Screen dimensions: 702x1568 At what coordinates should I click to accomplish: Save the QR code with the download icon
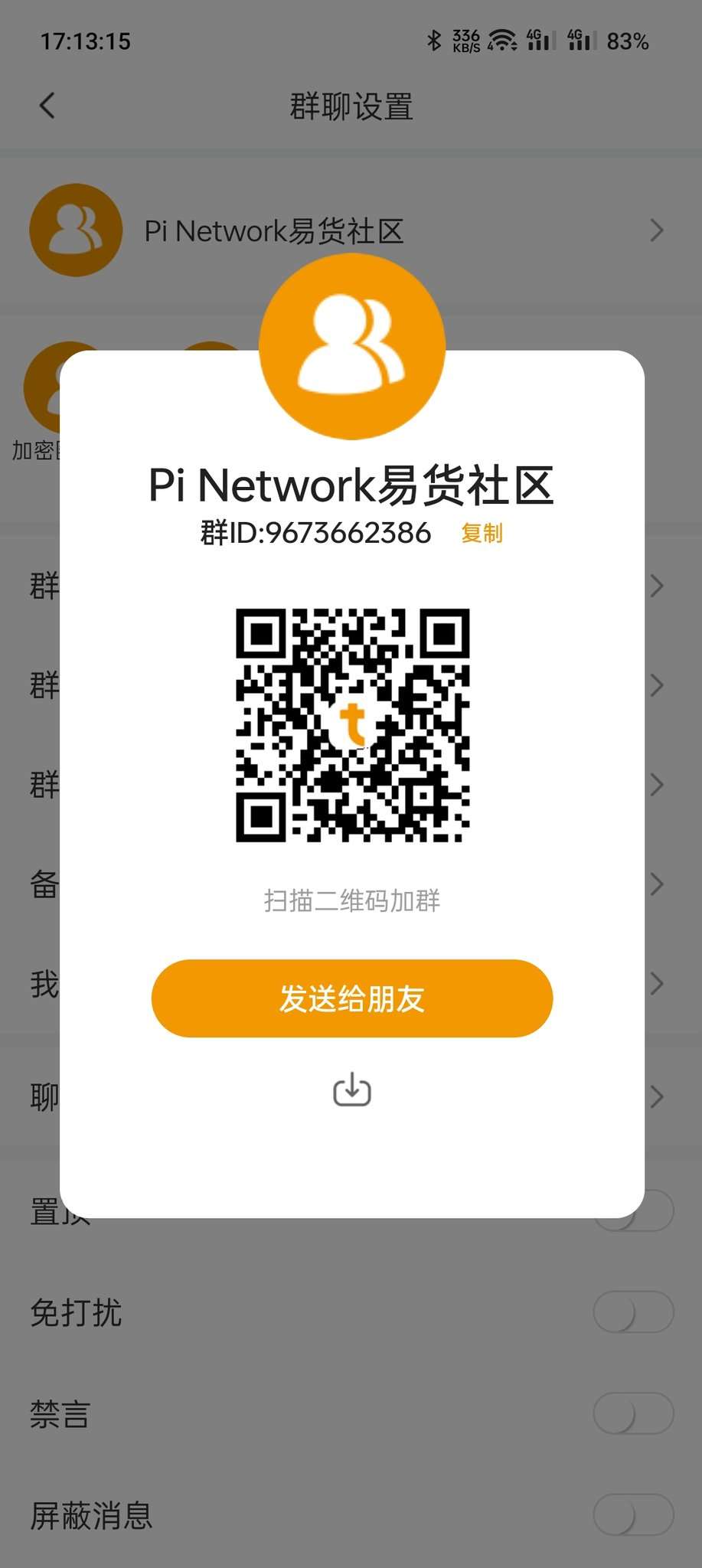tap(352, 1089)
